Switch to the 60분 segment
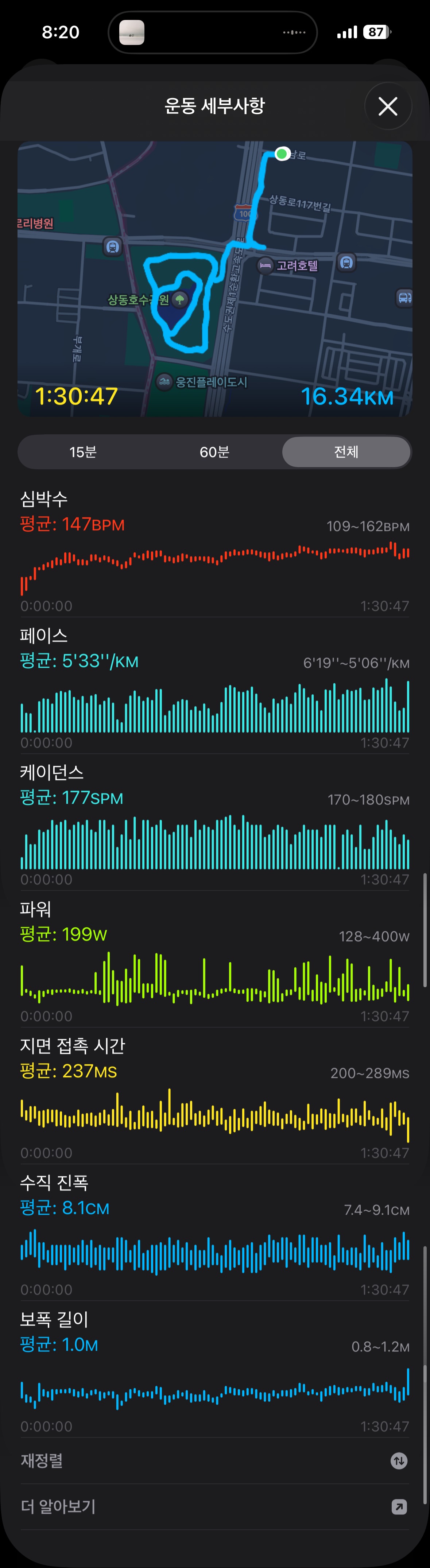Viewport: 430px width, 1568px height. pyautogui.click(x=214, y=452)
